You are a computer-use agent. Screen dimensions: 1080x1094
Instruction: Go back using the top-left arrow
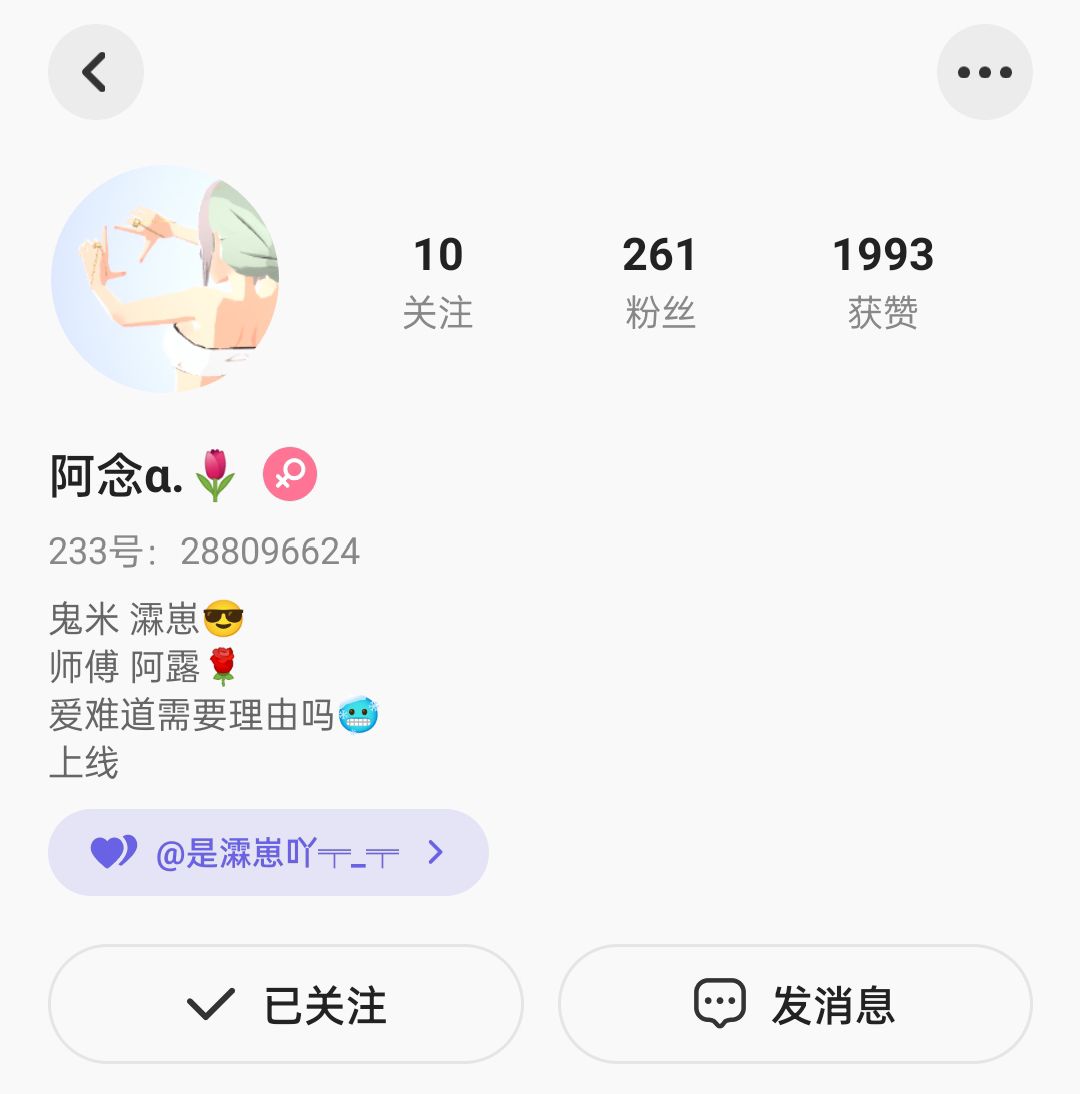pyautogui.click(x=96, y=72)
